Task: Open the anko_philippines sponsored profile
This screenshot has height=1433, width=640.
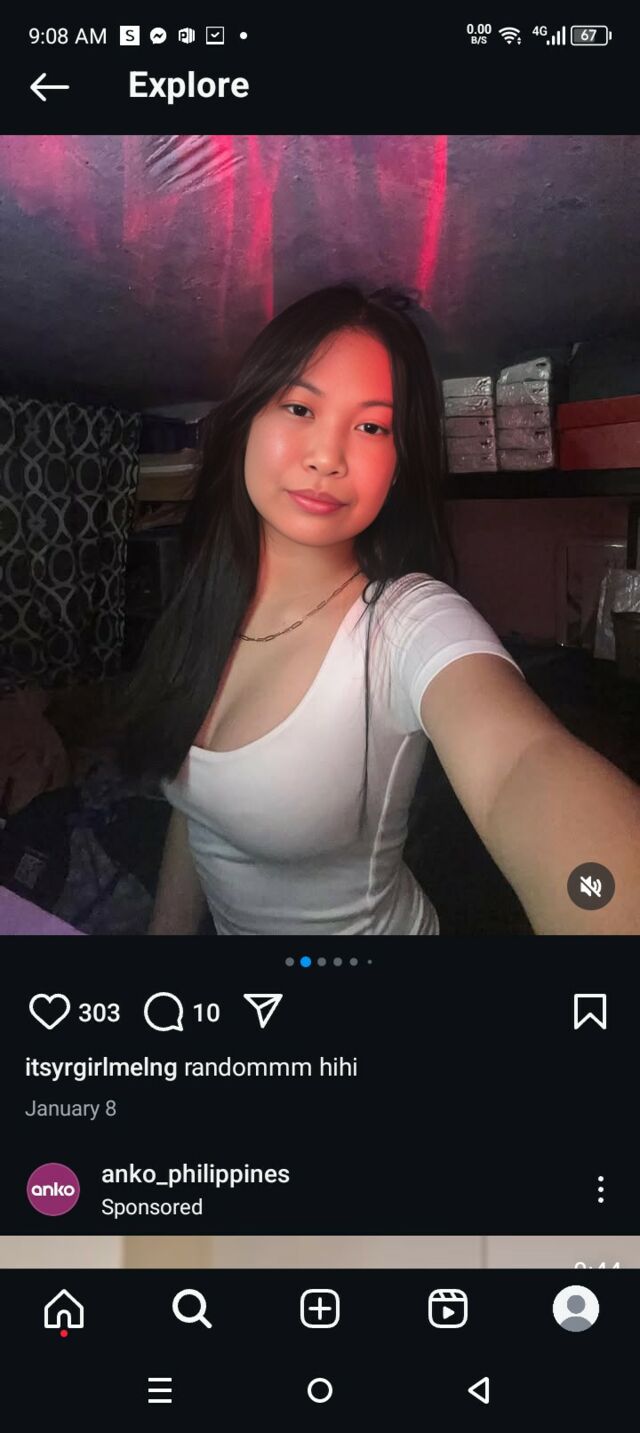Action: 195,1174
